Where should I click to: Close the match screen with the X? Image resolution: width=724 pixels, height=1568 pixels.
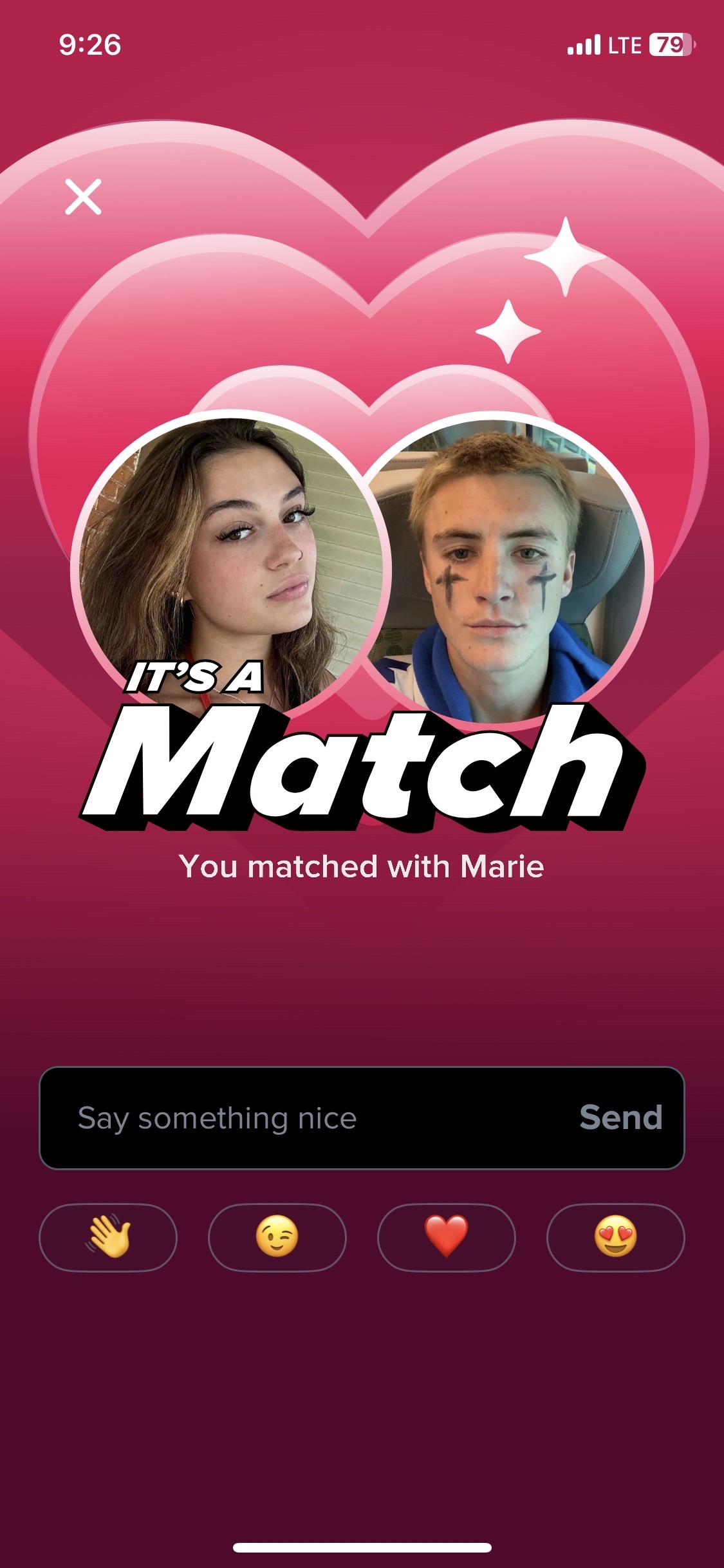click(x=83, y=196)
